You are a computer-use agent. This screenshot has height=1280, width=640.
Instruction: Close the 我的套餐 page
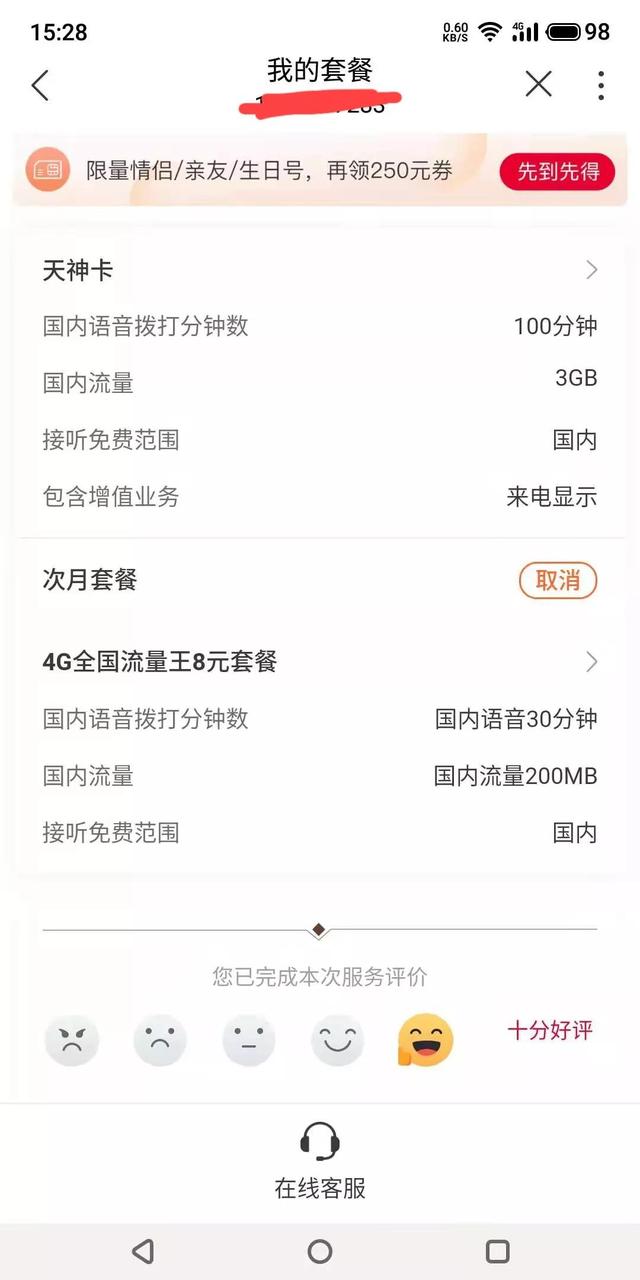[538, 85]
